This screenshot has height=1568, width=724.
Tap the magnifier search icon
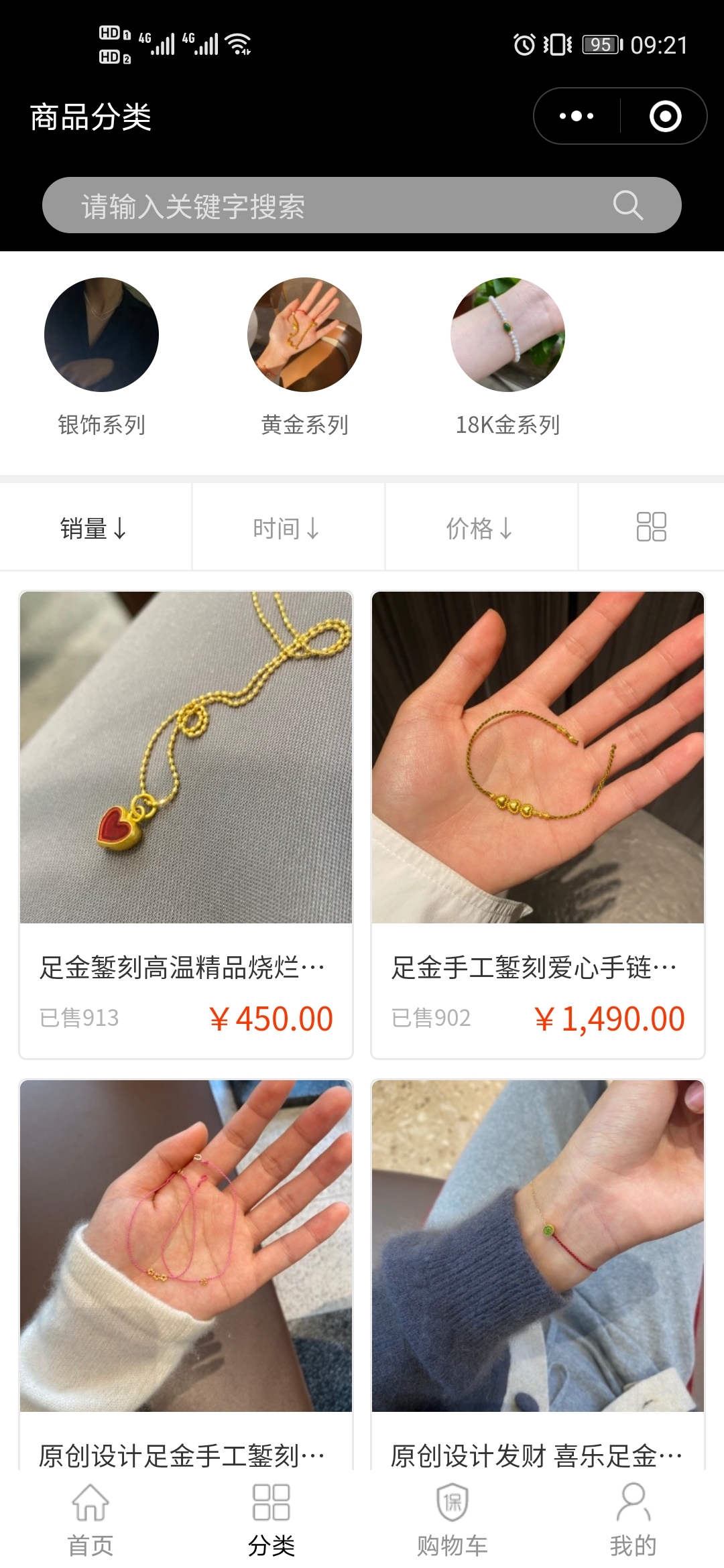pos(627,205)
